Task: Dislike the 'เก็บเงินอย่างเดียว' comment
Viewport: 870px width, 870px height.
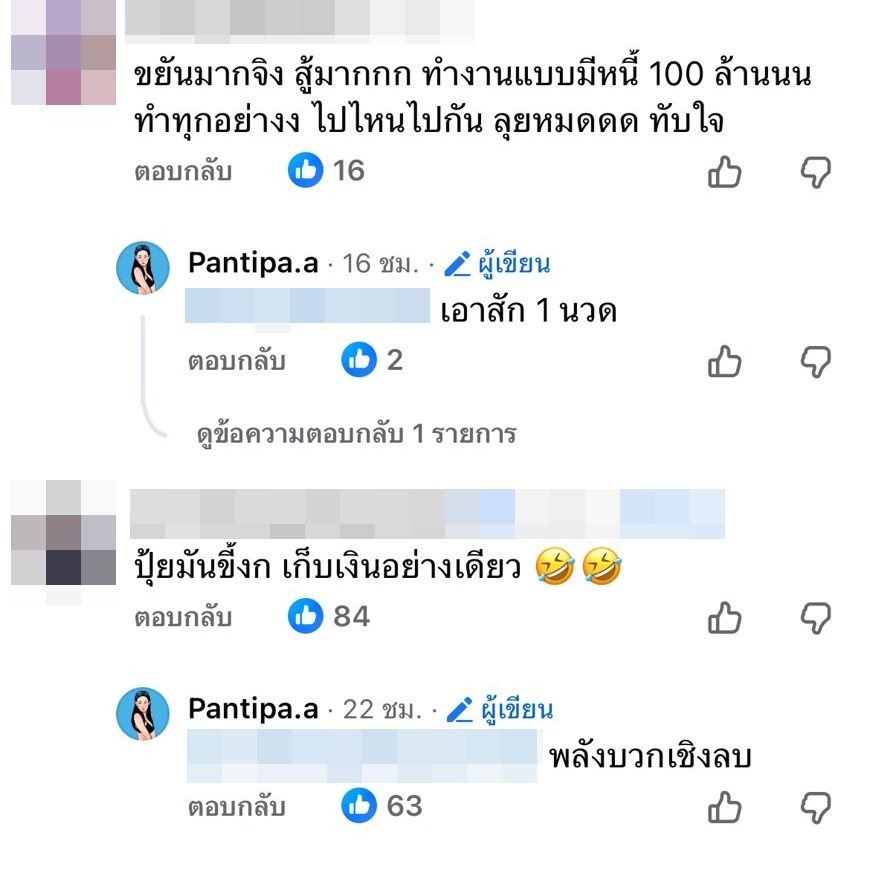Action: [x=817, y=618]
